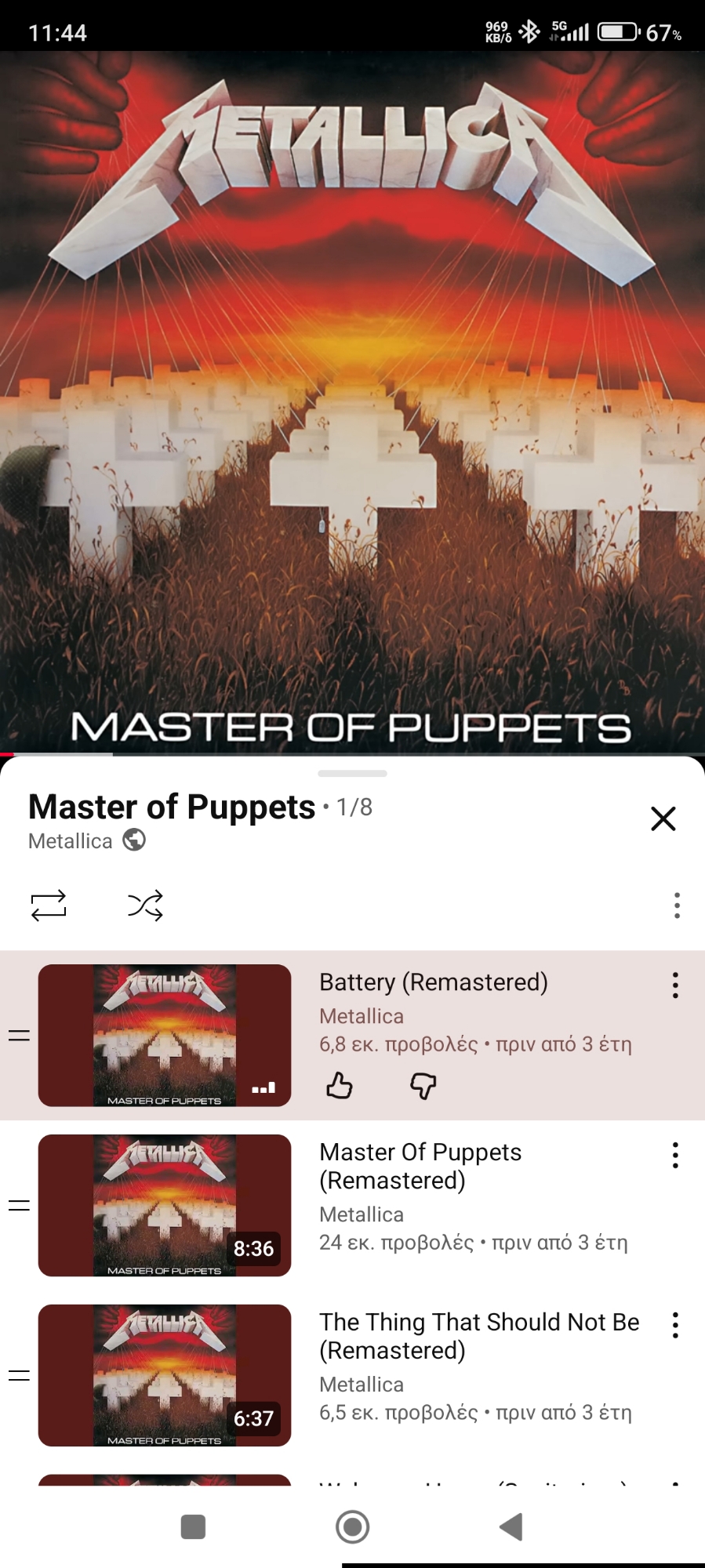Open the playlist overflow menu
The image size is (705, 1568).
coord(676,906)
